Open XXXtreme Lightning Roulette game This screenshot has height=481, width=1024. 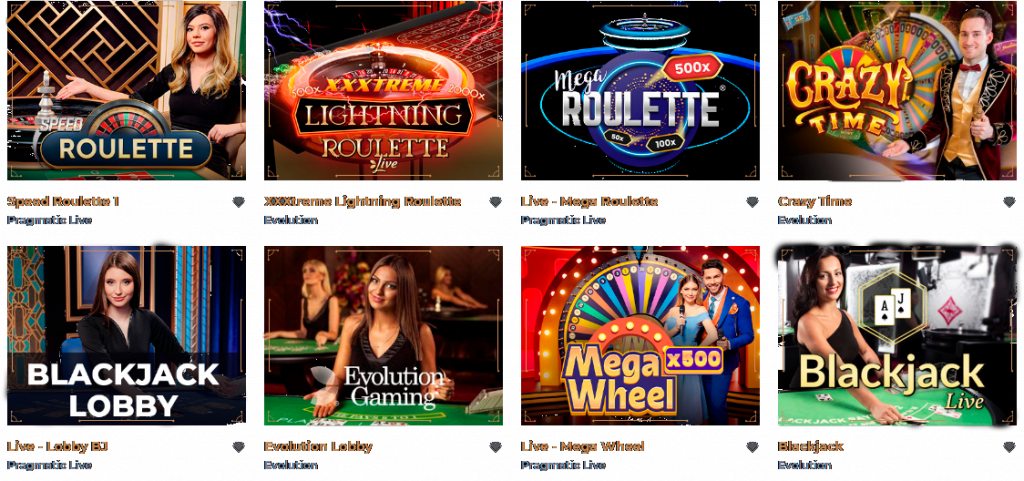(383, 90)
